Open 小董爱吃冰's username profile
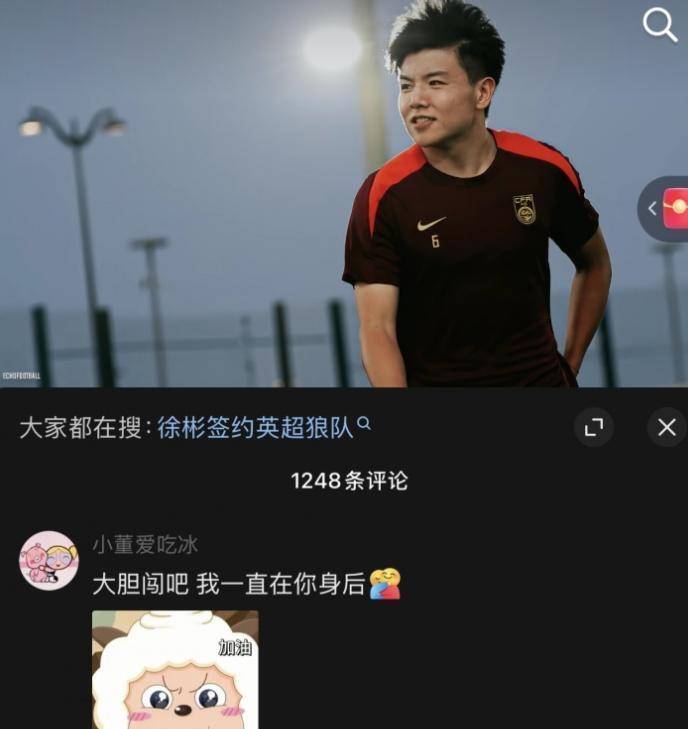 (145, 544)
